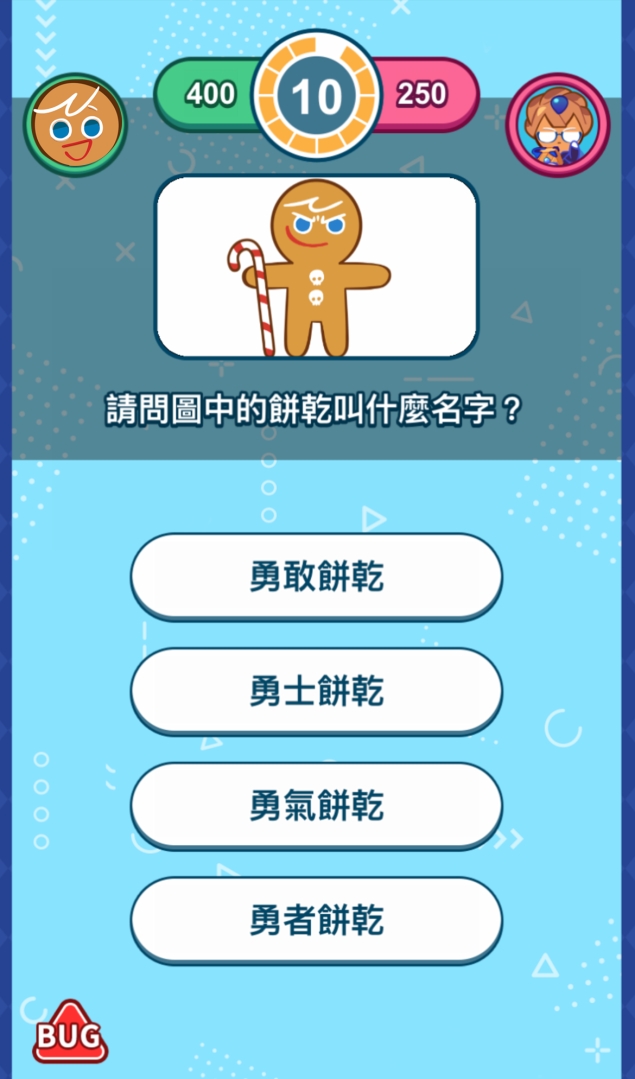Select the answer 勇敢餅乾
635x1079 pixels.
tap(316, 576)
